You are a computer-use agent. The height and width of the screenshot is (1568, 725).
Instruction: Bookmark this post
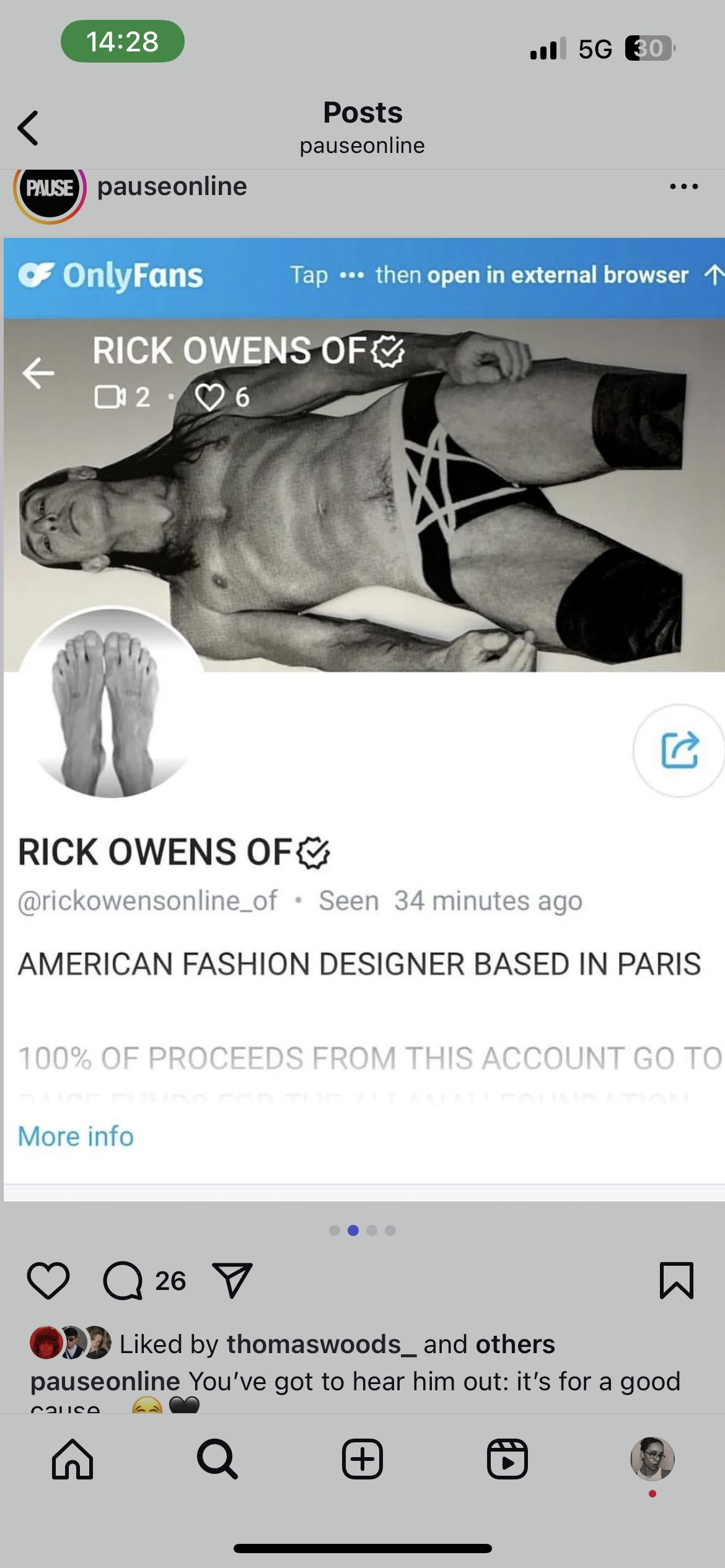tap(677, 1280)
